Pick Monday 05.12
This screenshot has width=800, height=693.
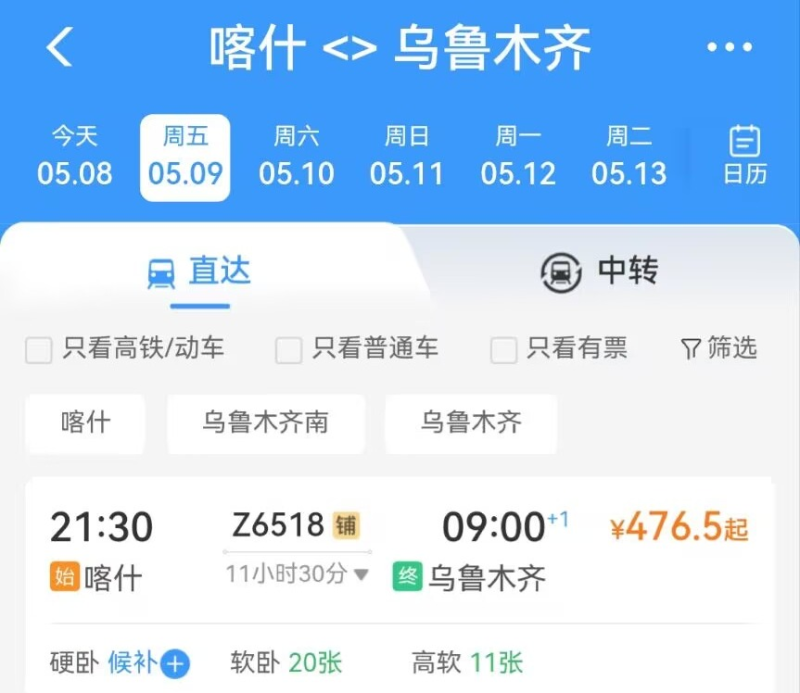pyautogui.click(x=517, y=156)
